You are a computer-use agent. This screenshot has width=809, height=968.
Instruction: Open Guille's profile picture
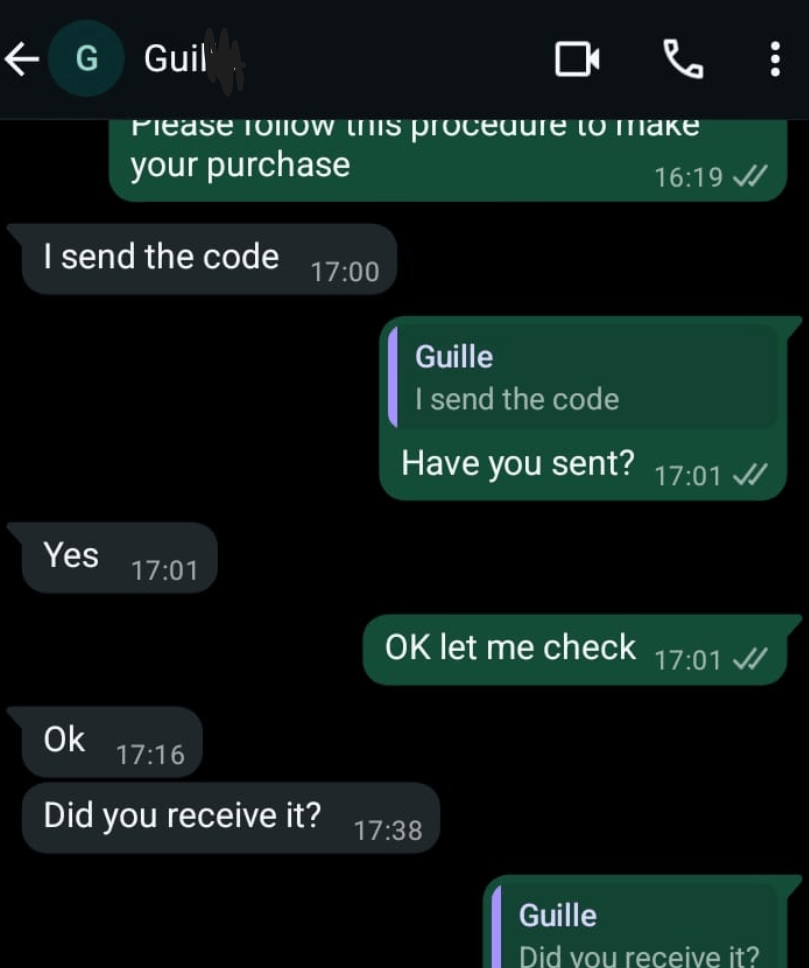[86, 60]
